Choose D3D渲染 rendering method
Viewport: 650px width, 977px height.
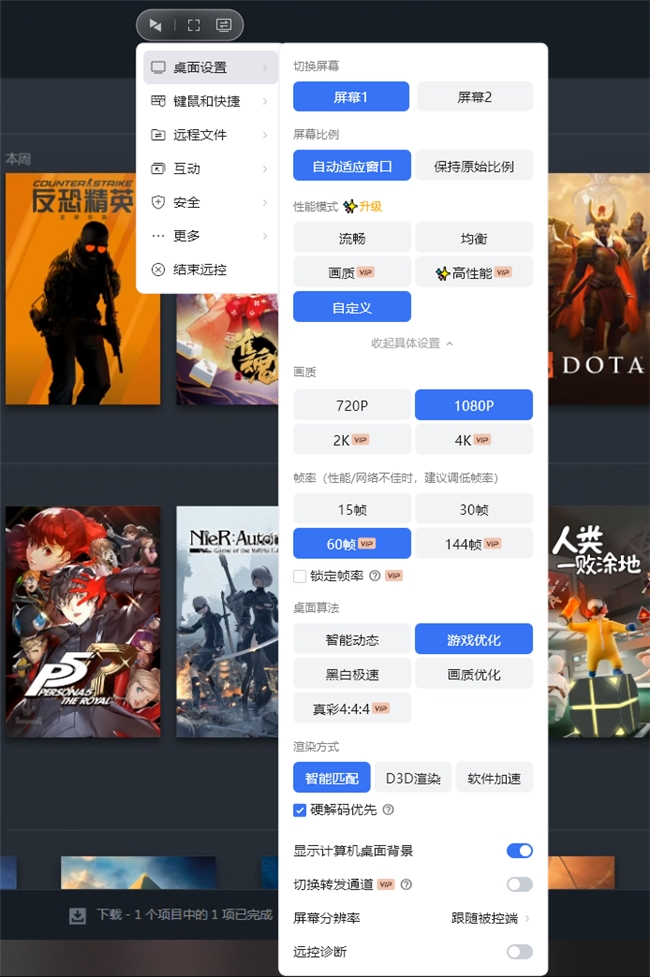coord(413,778)
